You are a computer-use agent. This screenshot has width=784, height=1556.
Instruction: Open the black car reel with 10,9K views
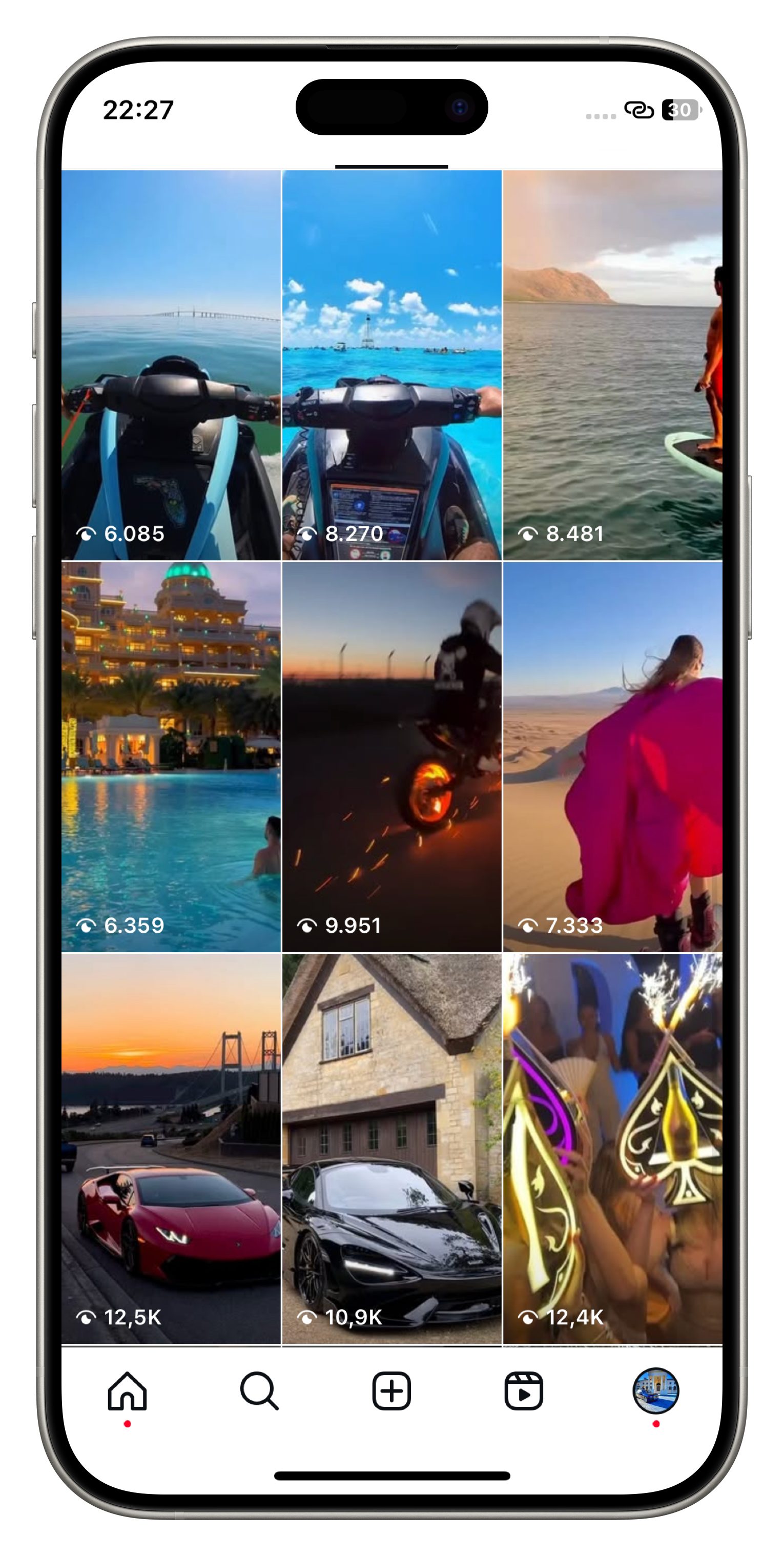point(391,1148)
